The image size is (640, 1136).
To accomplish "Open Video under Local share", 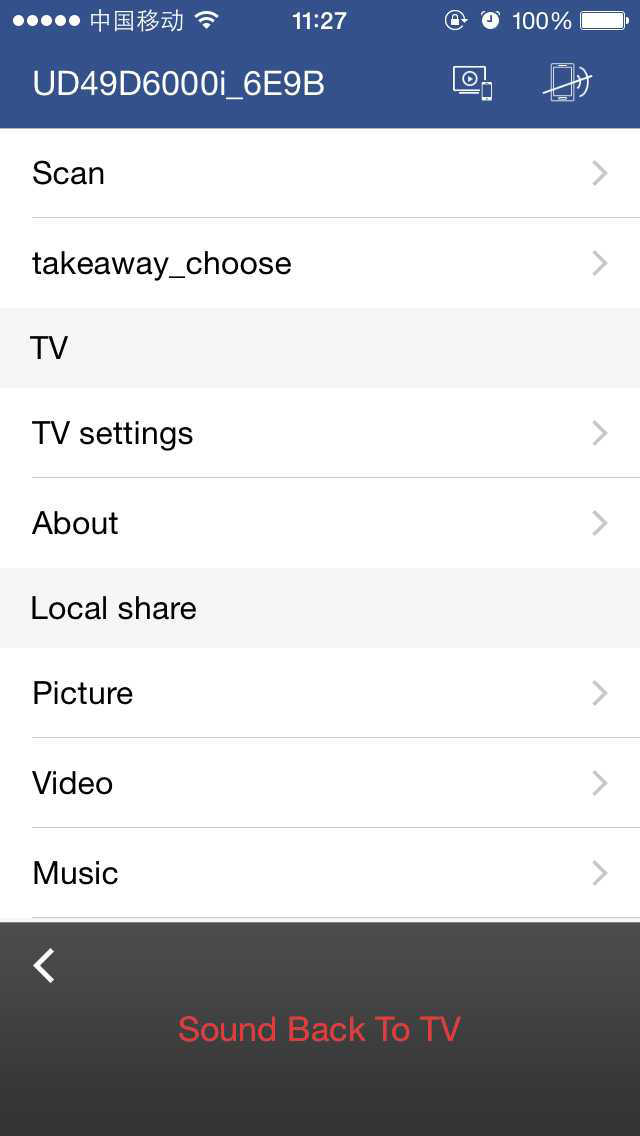I will point(320,783).
